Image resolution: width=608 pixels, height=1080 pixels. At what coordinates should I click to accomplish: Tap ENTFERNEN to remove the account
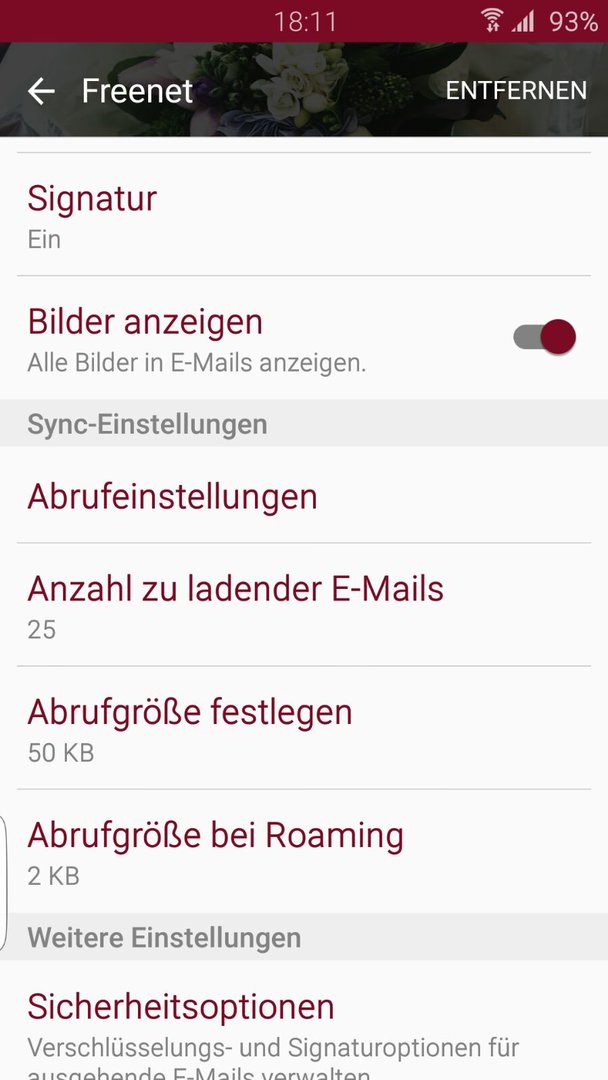[516, 90]
